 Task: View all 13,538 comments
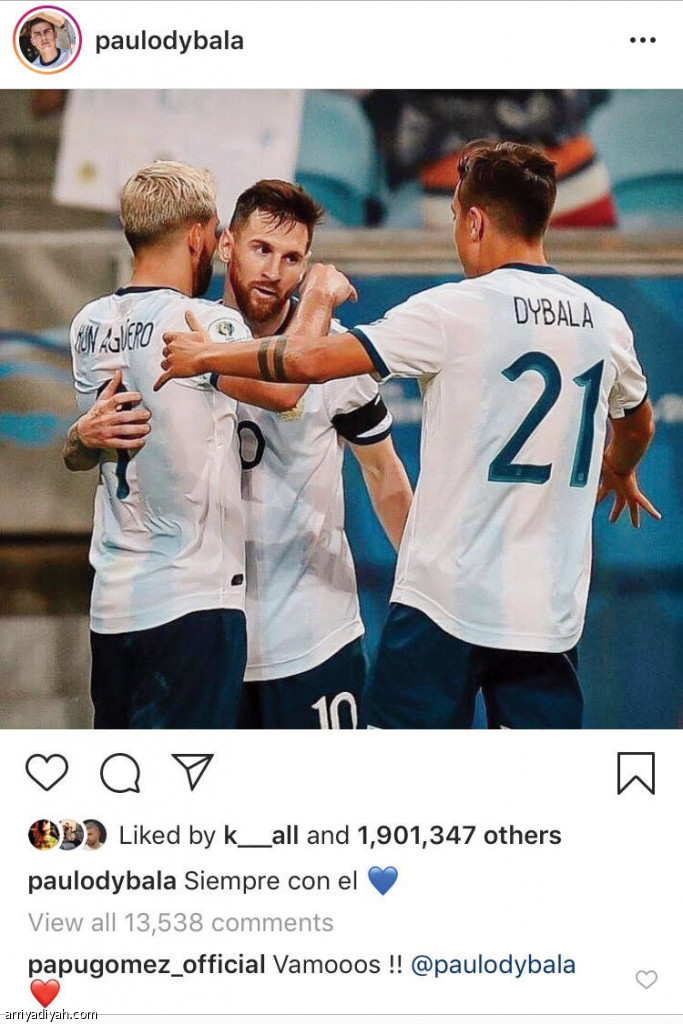(181, 922)
